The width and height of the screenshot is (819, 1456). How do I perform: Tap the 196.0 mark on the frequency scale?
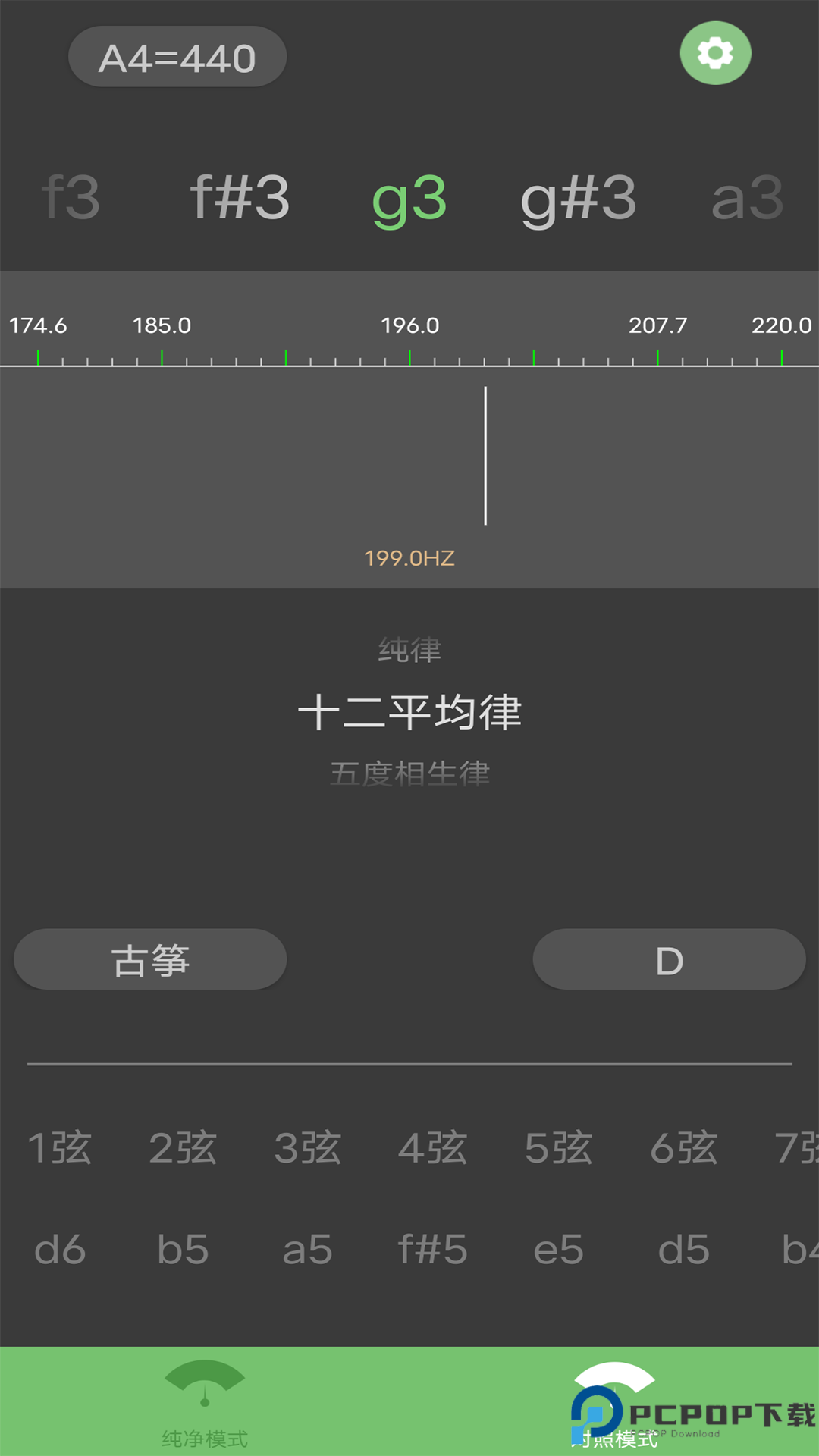click(409, 325)
